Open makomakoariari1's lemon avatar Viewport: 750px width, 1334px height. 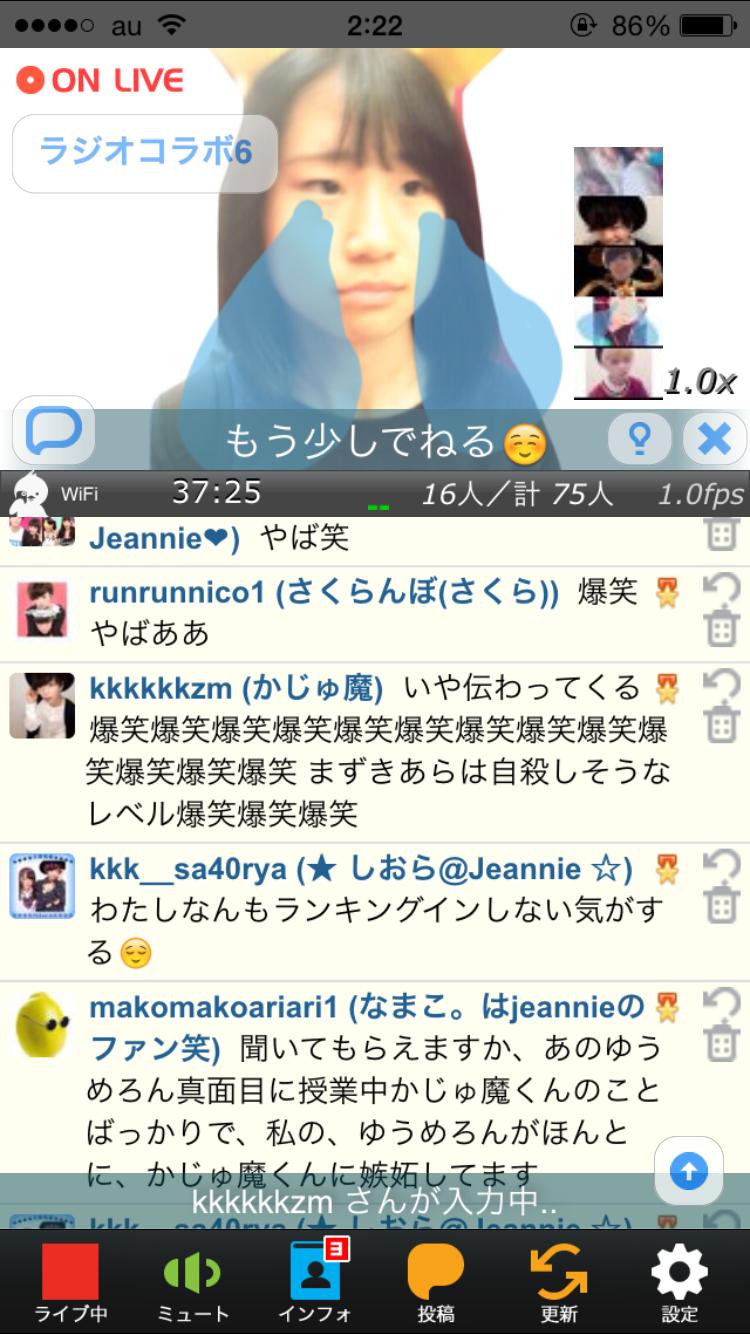point(42,1023)
